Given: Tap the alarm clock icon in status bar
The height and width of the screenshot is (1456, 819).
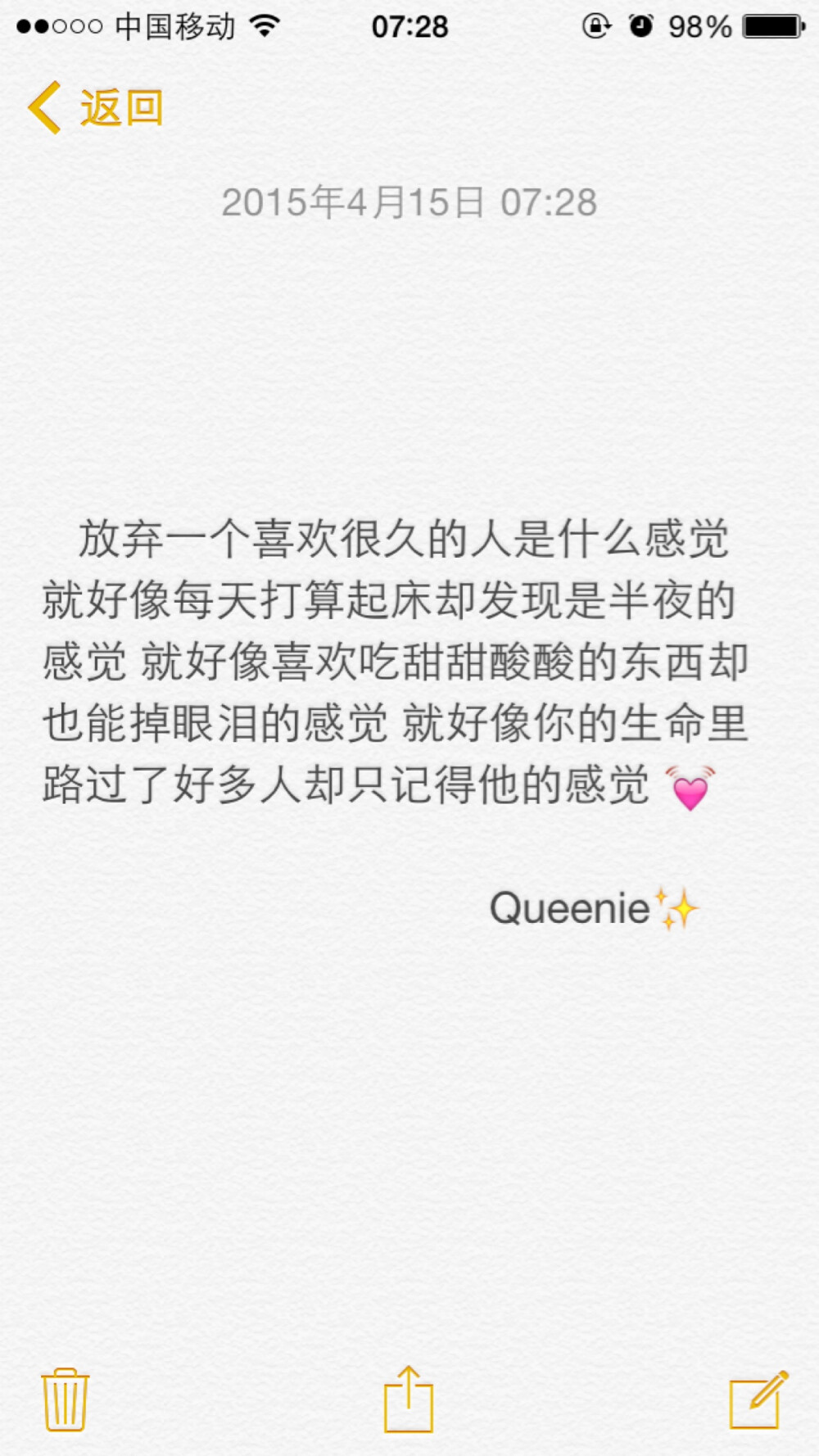Looking at the screenshot, I should click(640, 25).
